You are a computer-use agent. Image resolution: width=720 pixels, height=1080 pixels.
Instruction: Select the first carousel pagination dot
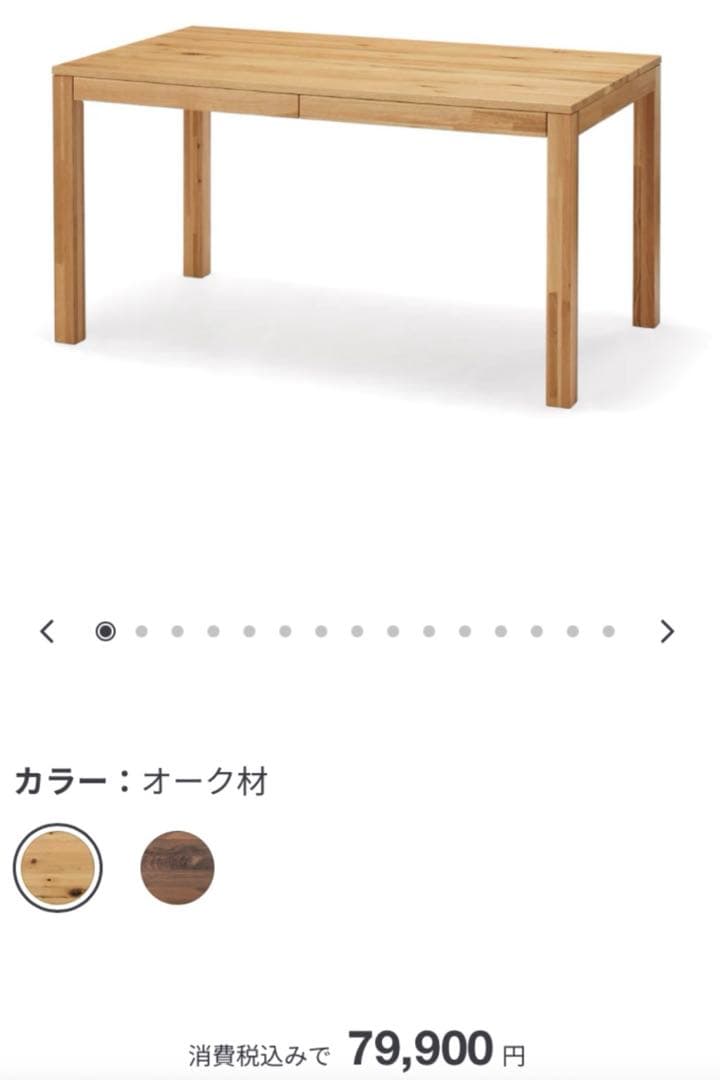coord(105,630)
